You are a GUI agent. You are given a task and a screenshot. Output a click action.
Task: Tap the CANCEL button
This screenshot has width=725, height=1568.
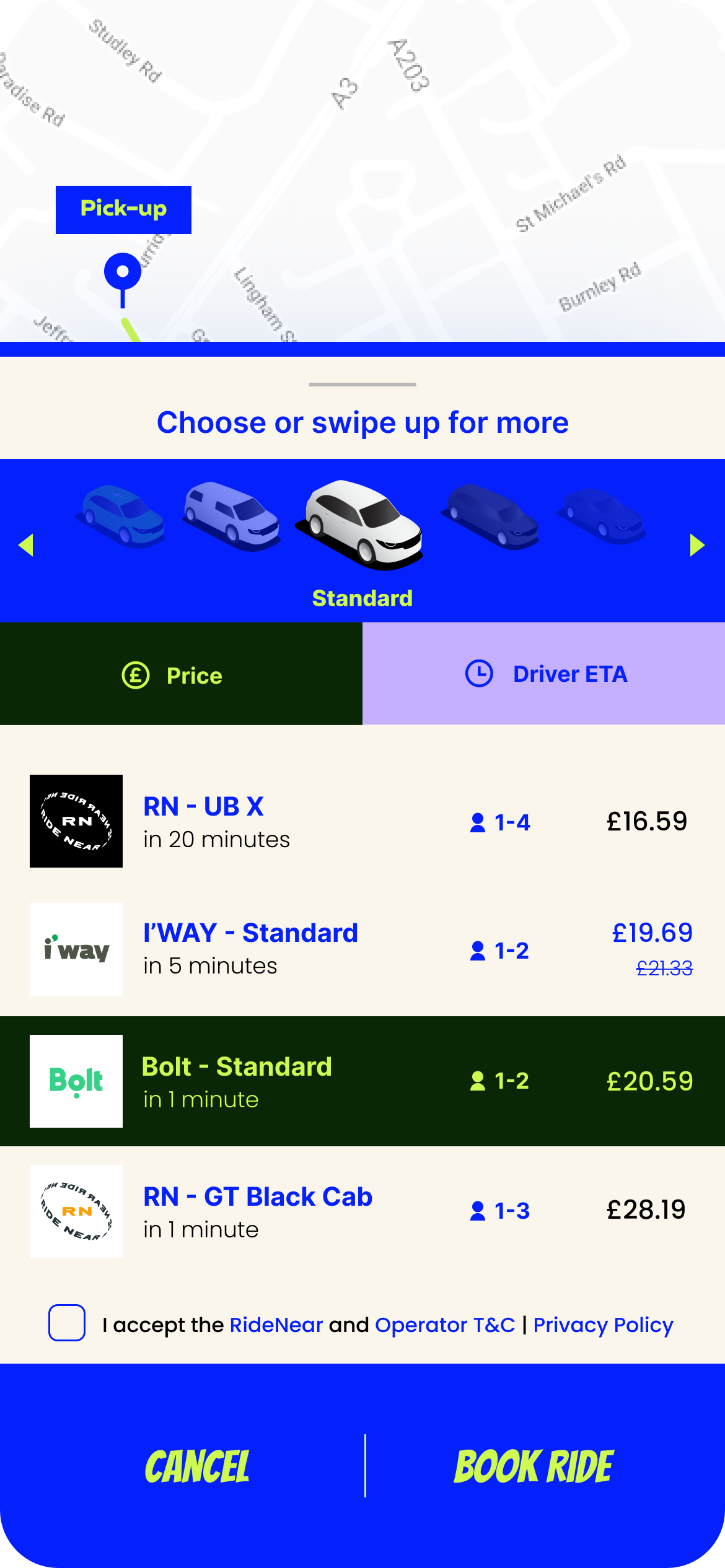pos(197,1466)
